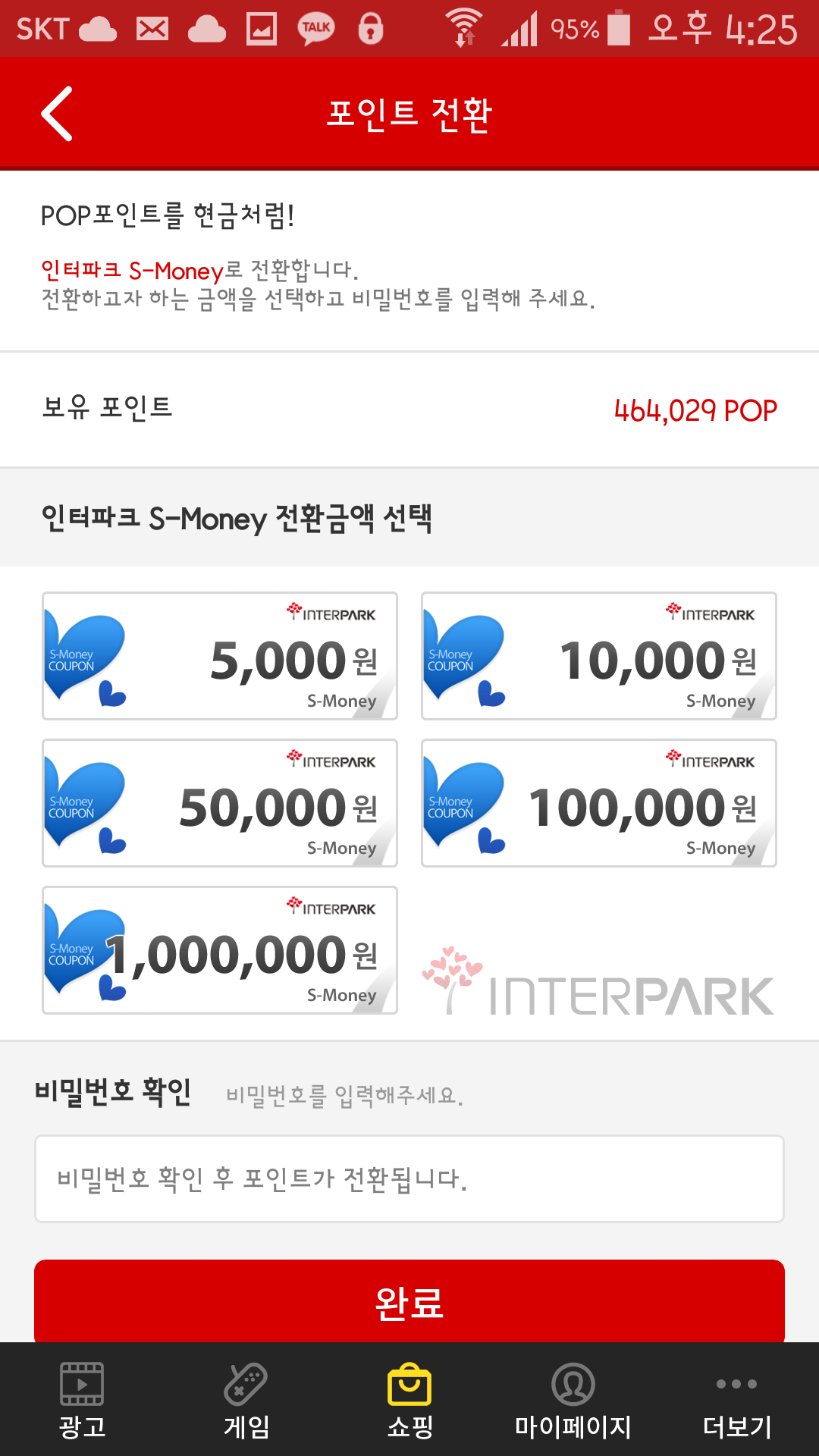
Task: Select the 5,000원 S-Money coupon
Action: tap(220, 656)
